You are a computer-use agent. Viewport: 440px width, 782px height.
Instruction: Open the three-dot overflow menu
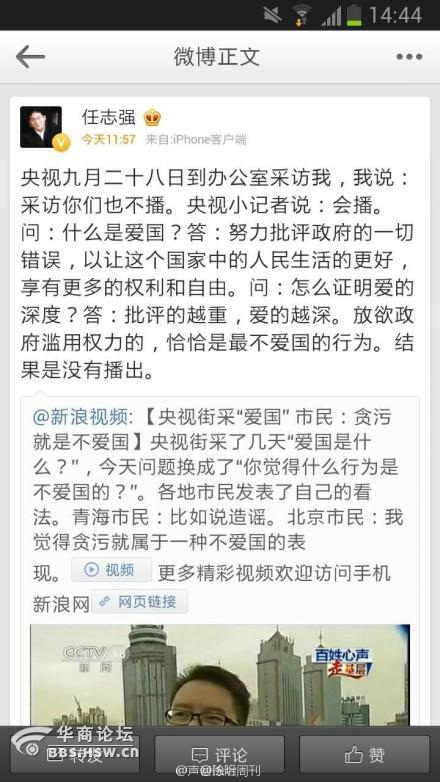tap(409, 57)
